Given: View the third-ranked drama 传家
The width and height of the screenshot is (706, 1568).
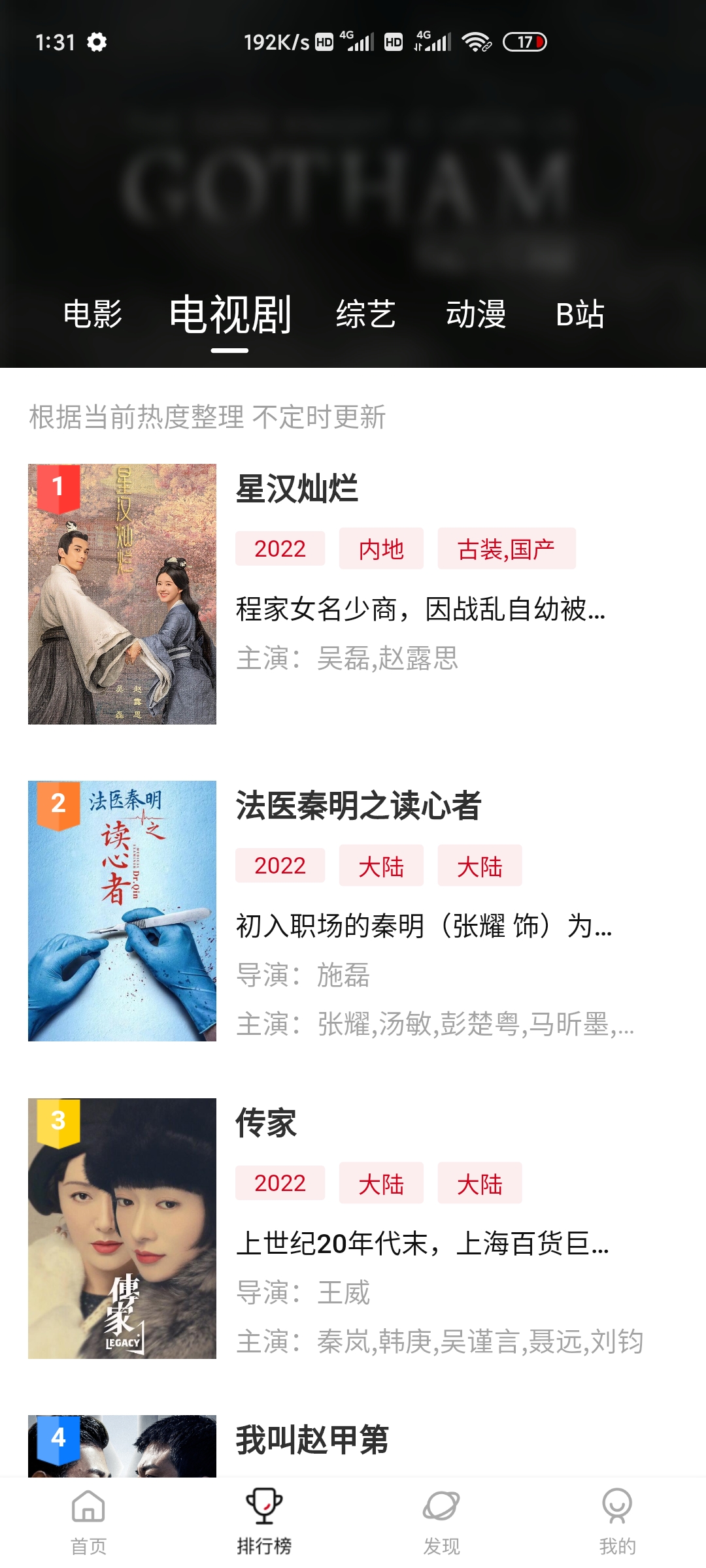Looking at the screenshot, I should click(x=266, y=1123).
